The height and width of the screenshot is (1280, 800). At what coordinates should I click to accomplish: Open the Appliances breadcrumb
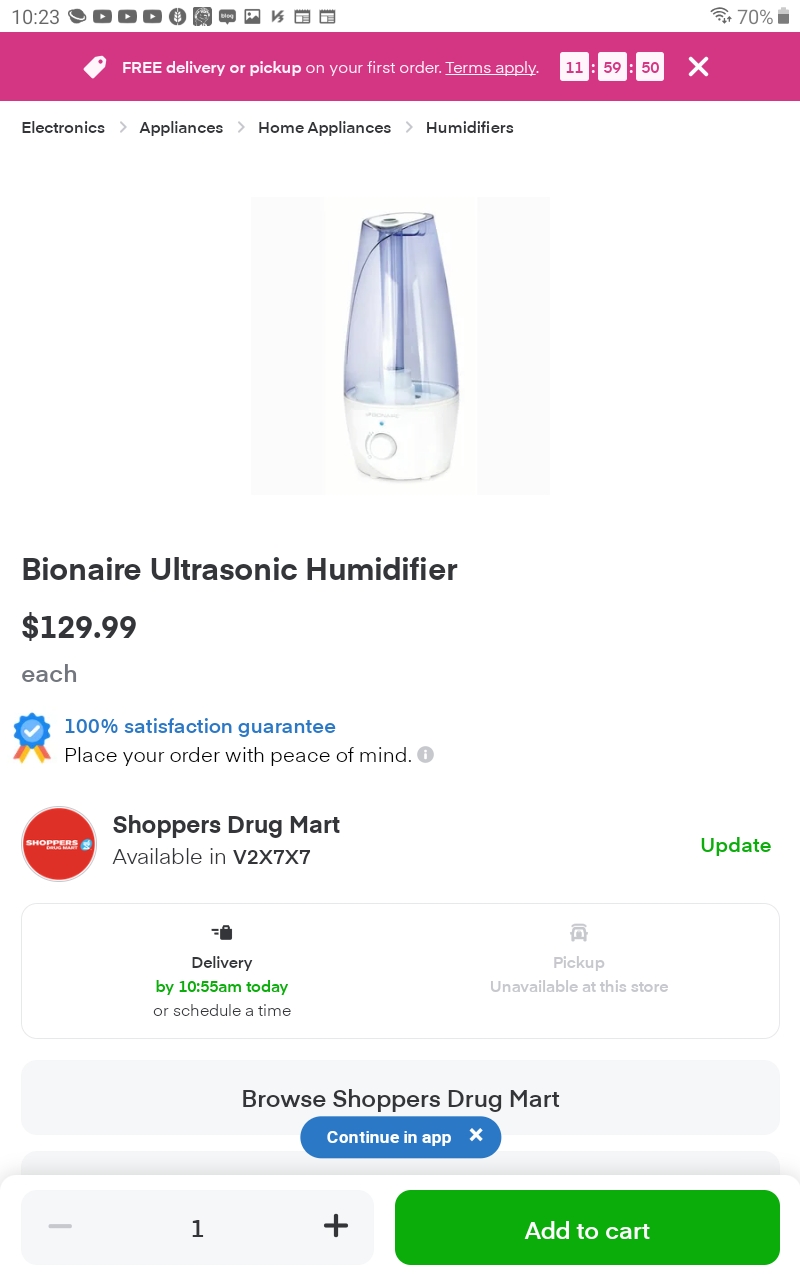click(181, 128)
